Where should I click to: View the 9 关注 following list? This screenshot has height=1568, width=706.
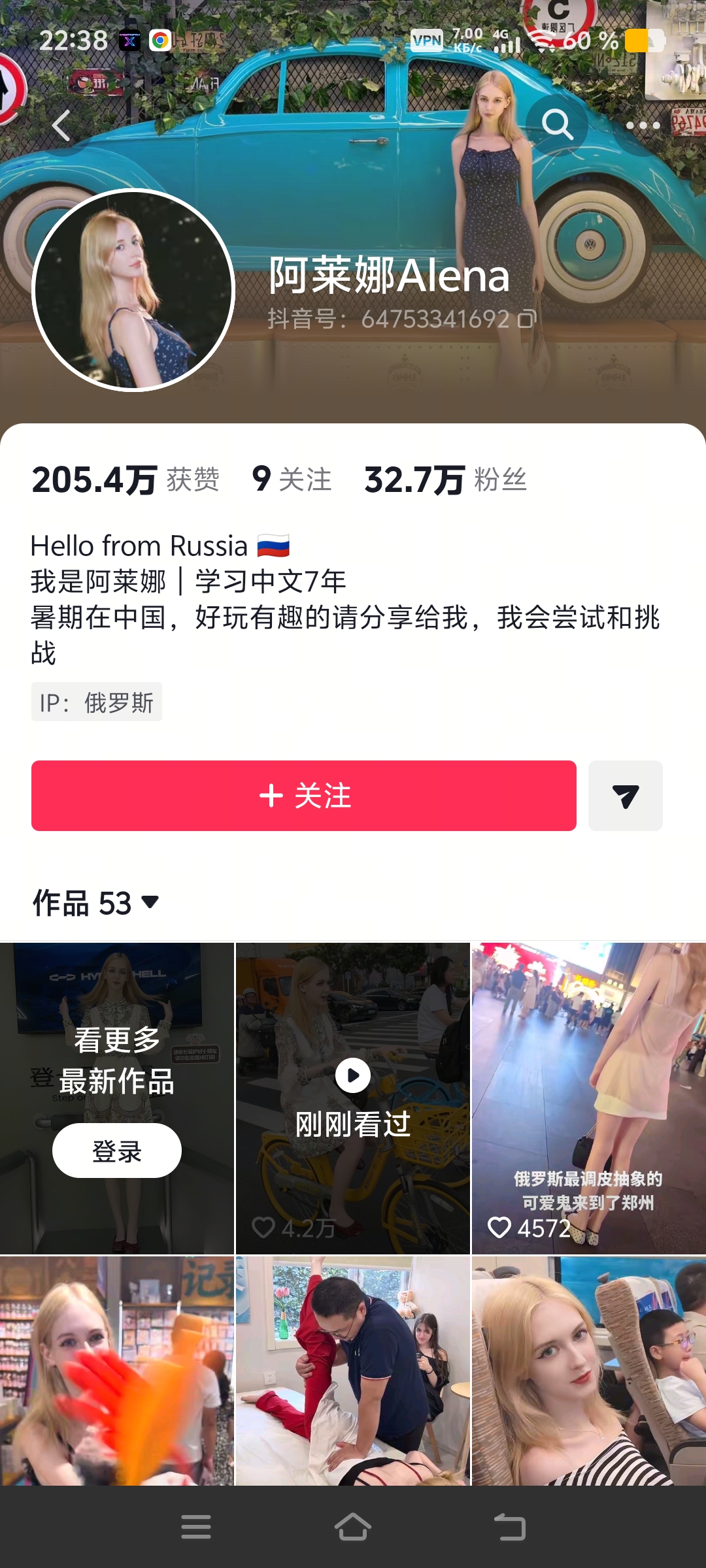292,480
